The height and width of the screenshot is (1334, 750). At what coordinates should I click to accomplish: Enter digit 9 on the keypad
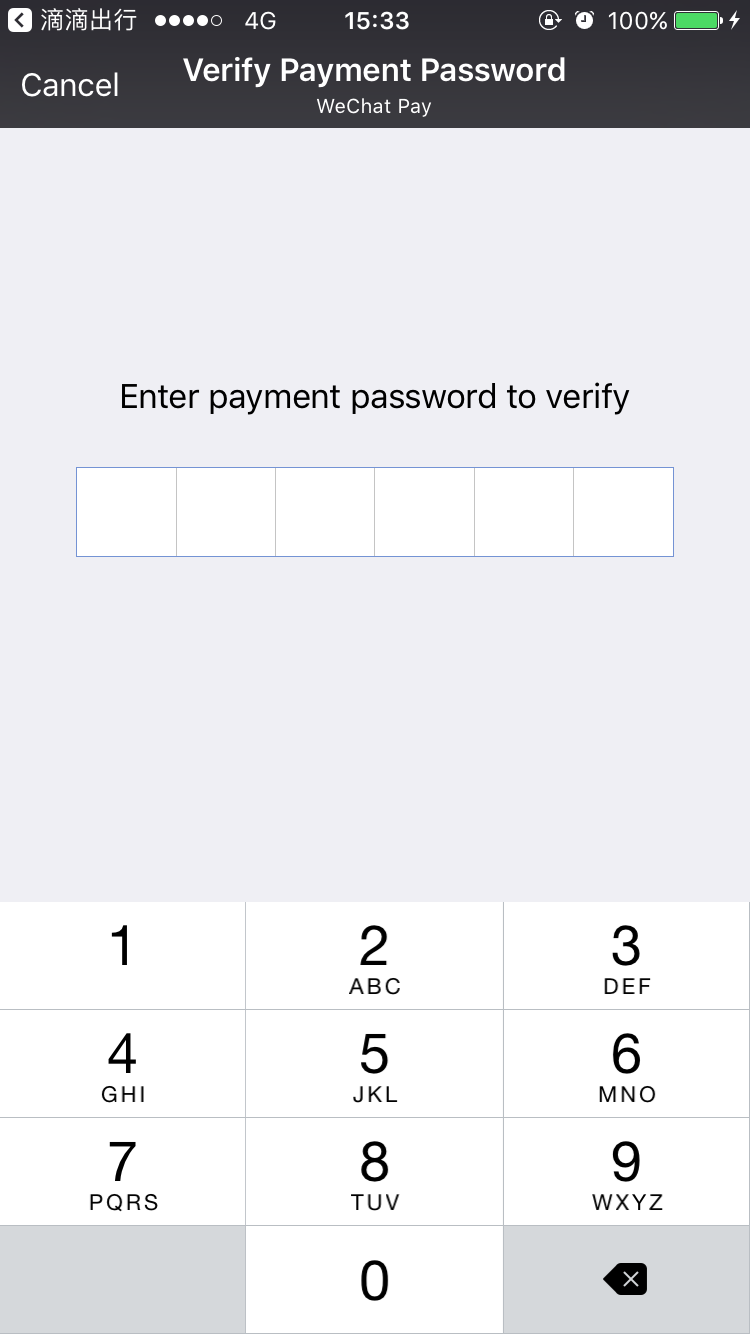tap(627, 1172)
